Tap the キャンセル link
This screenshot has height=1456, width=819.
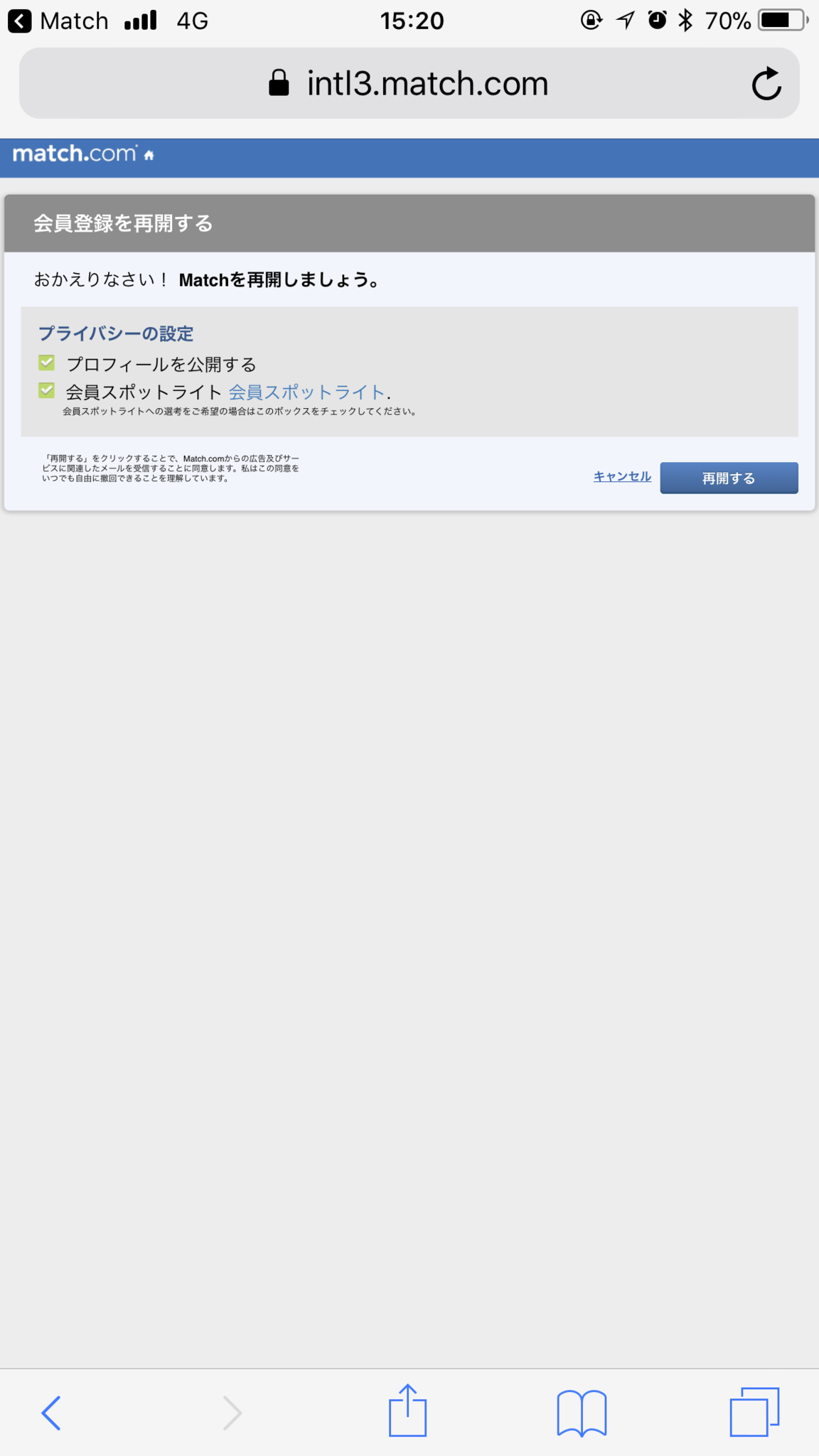click(x=622, y=476)
